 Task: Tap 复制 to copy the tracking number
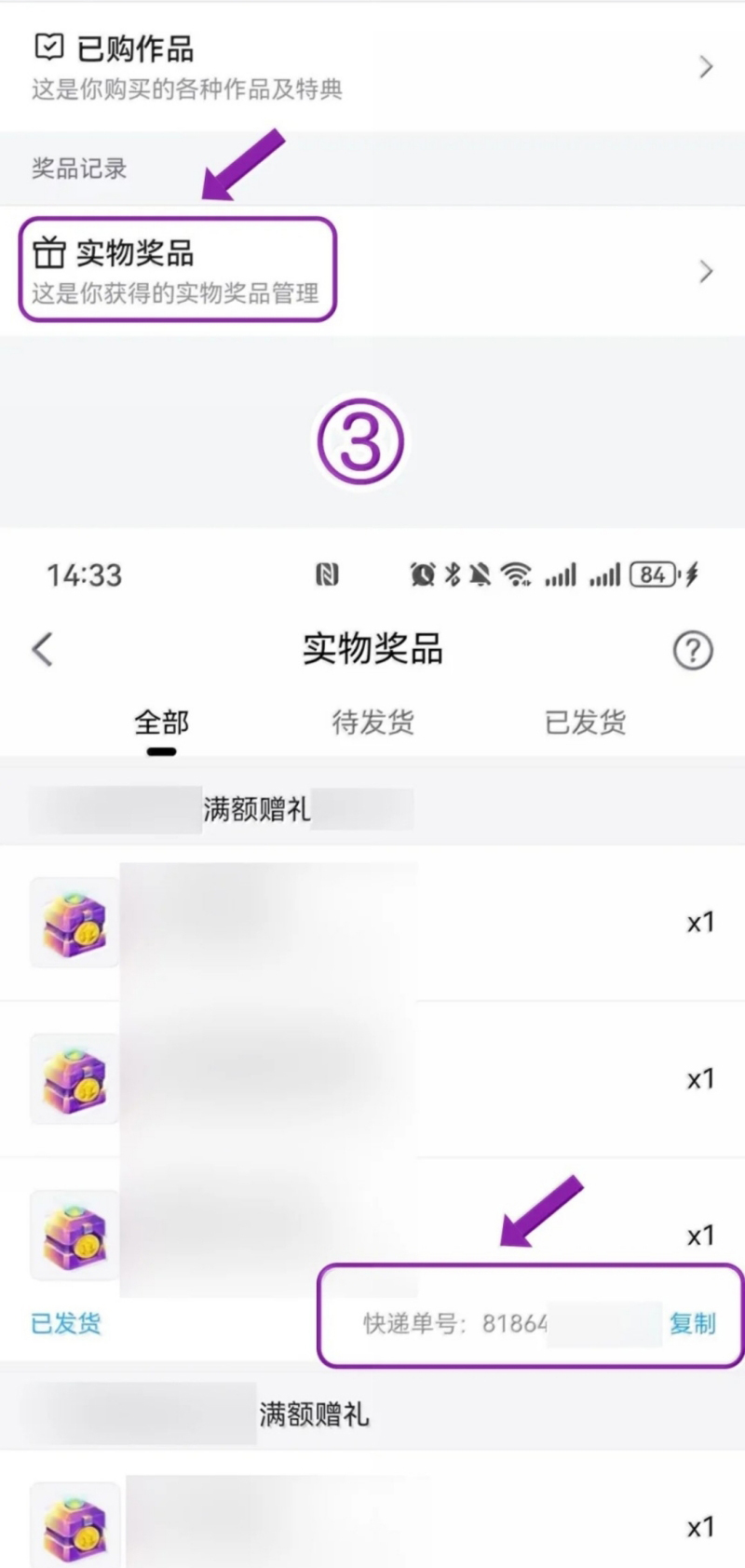pyautogui.click(x=692, y=1324)
